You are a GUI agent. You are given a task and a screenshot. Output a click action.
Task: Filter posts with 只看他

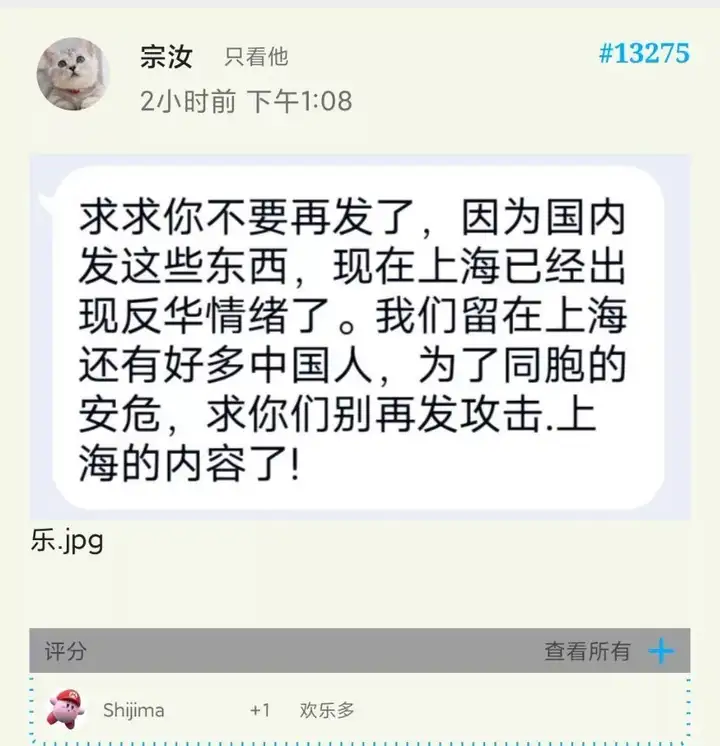click(x=255, y=57)
